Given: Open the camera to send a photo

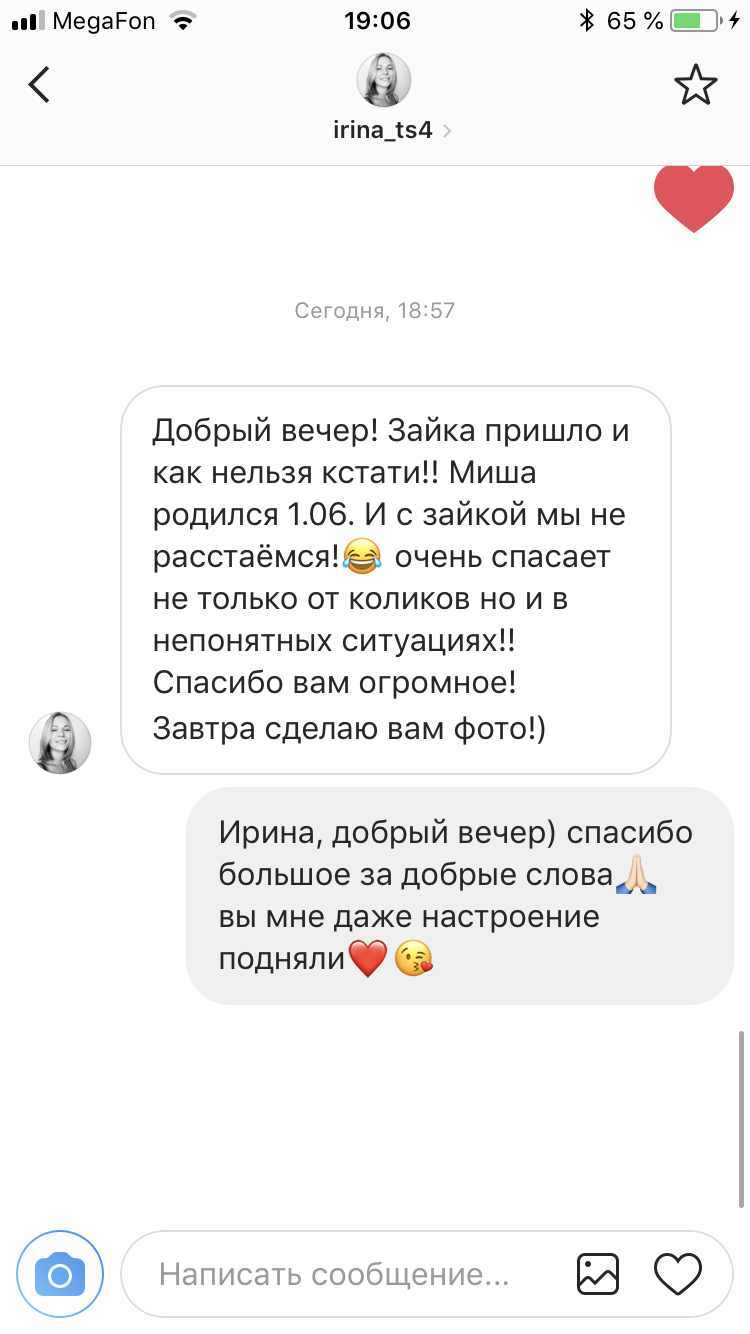Looking at the screenshot, I should 60,1274.
